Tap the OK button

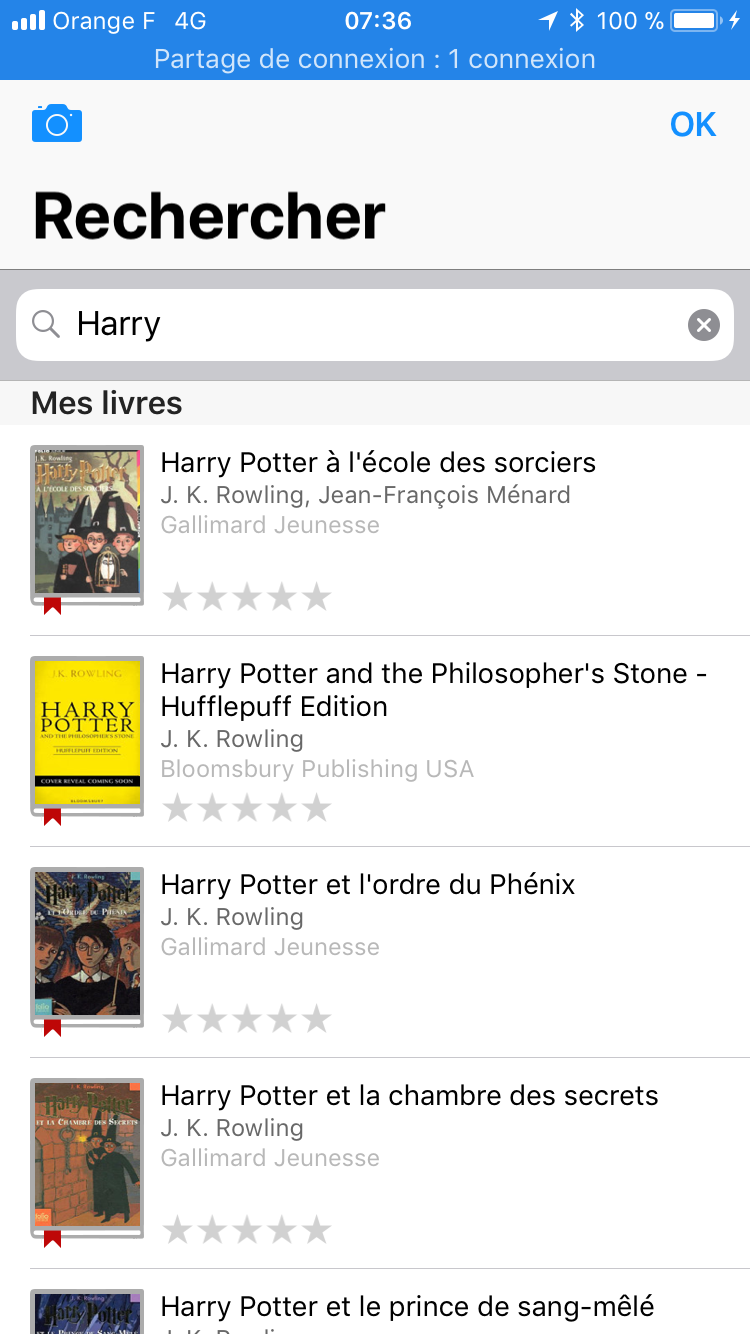(x=693, y=124)
